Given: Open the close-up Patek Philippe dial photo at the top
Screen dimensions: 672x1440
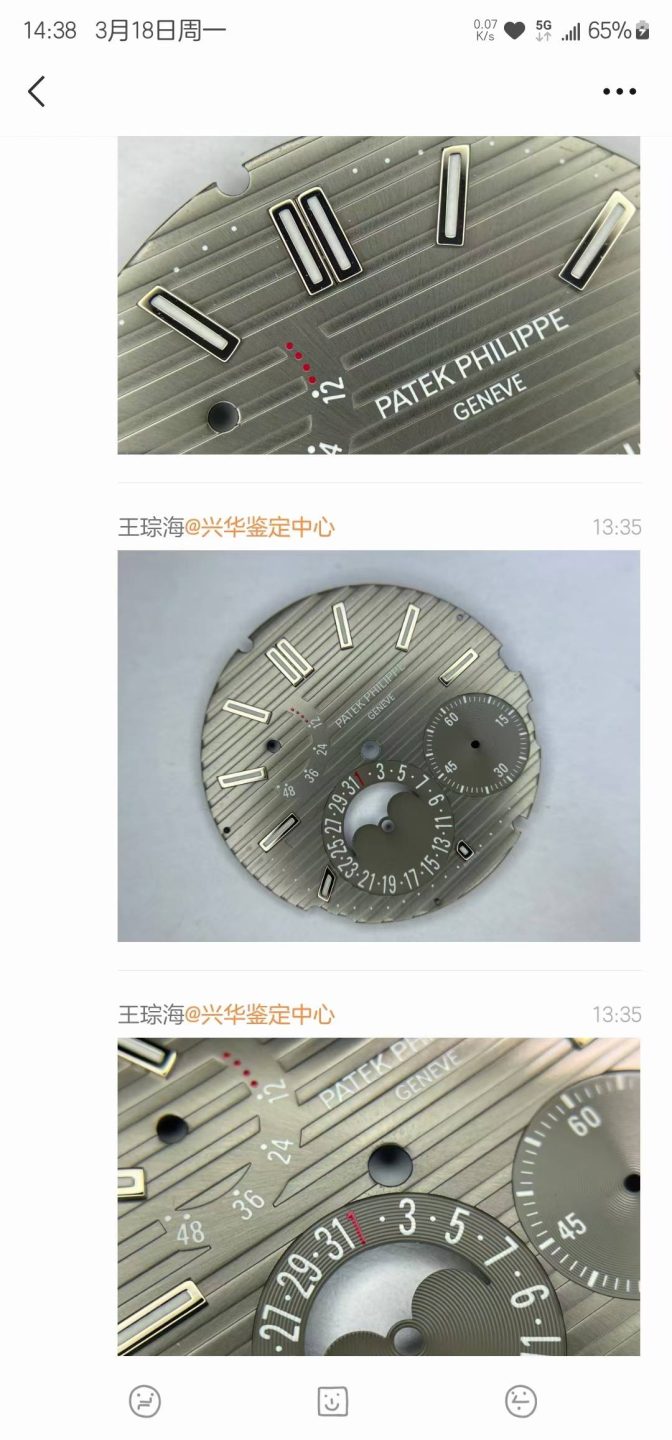Looking at the screenshot, I should tap(379, 296).
